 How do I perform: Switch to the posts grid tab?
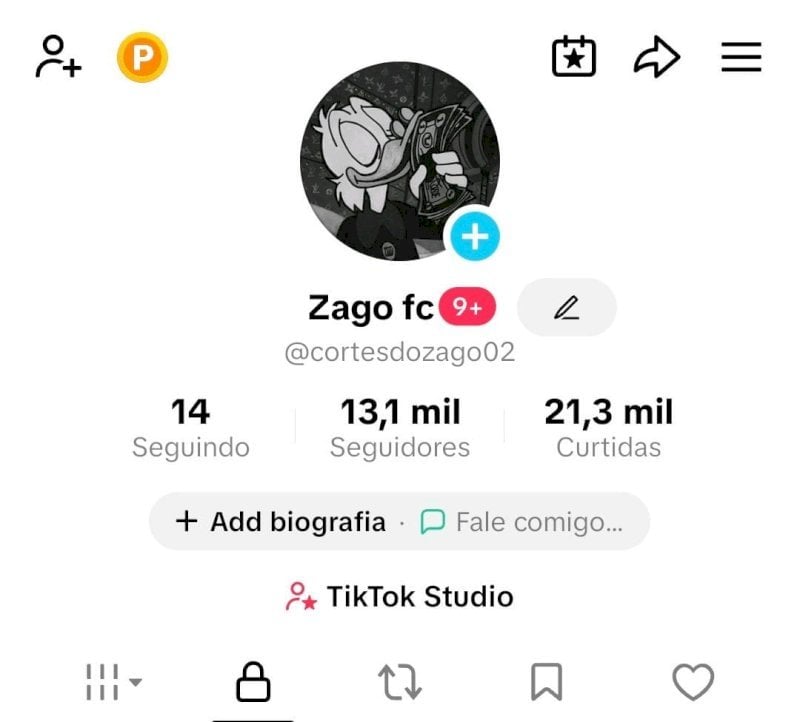110,683
